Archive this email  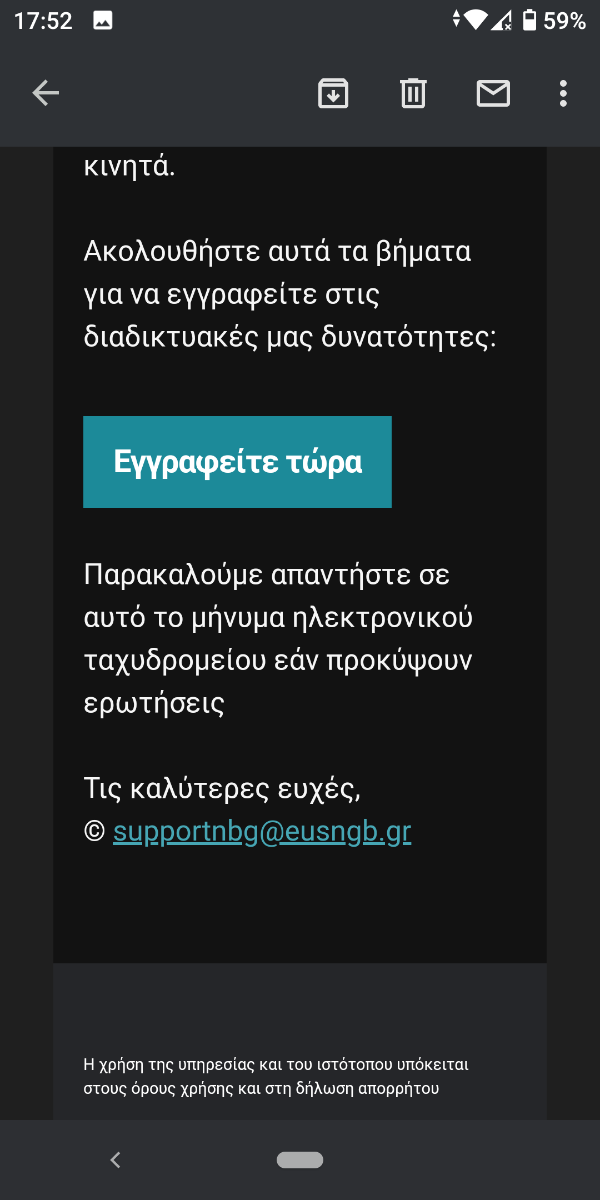333,93
